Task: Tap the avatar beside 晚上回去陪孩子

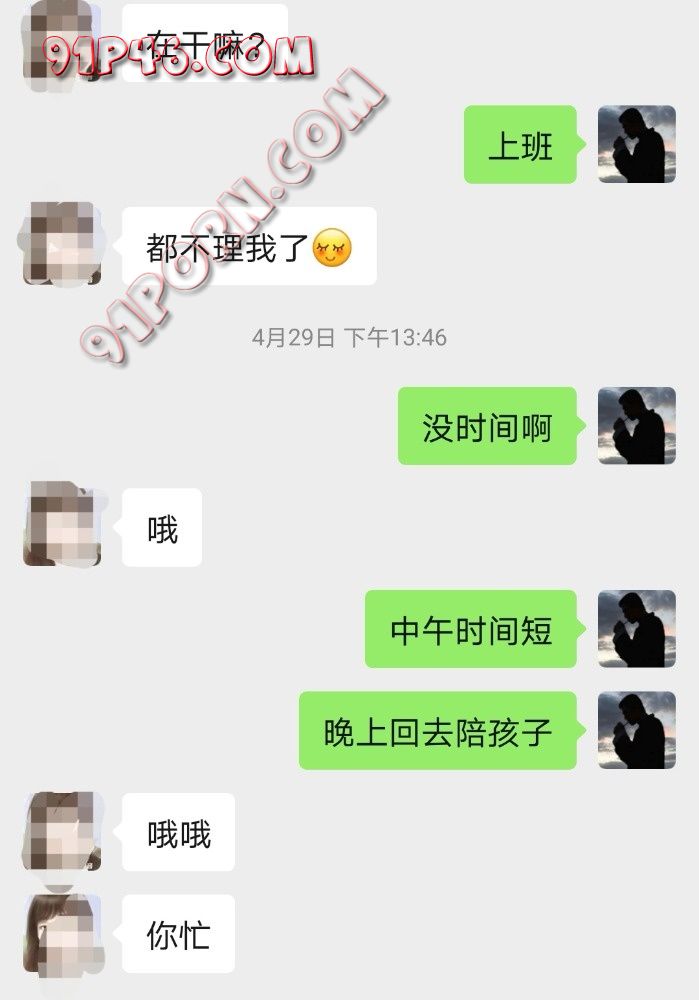Action: pos(636,730)
